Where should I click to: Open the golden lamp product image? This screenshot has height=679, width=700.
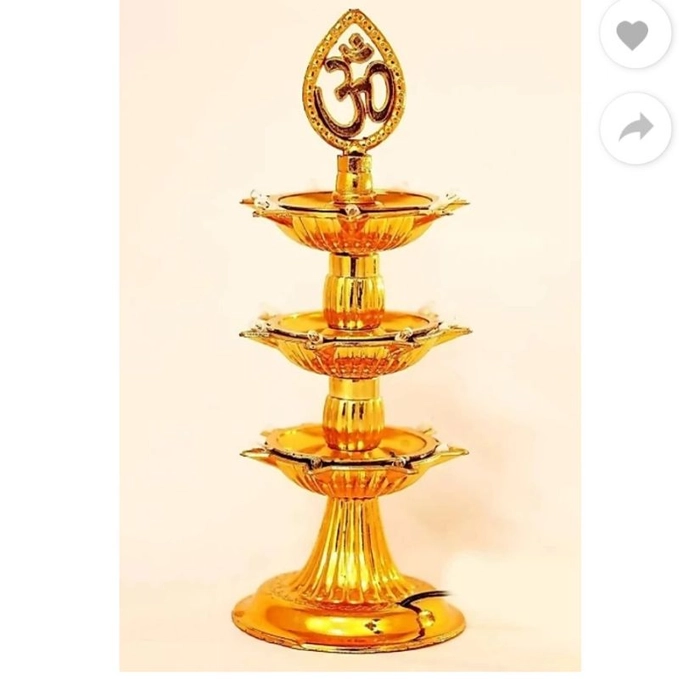click(x=351, y=340)
